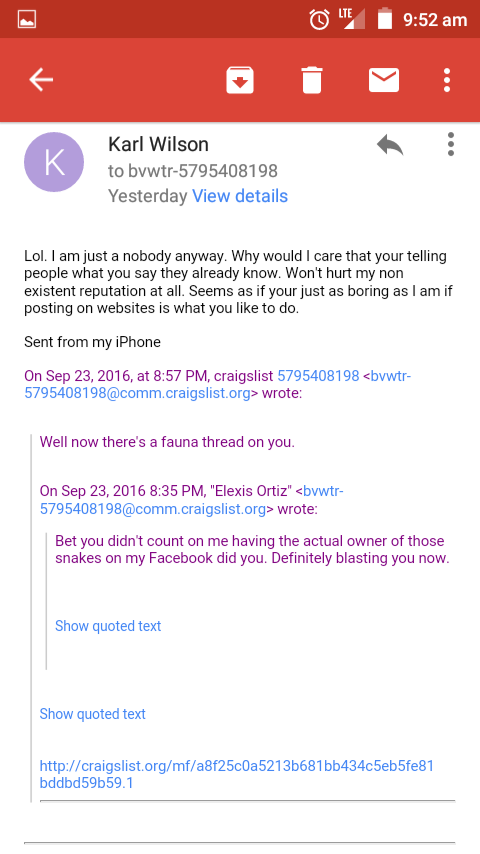Open the craigslist.org/mf link

(x=237, y=774)
